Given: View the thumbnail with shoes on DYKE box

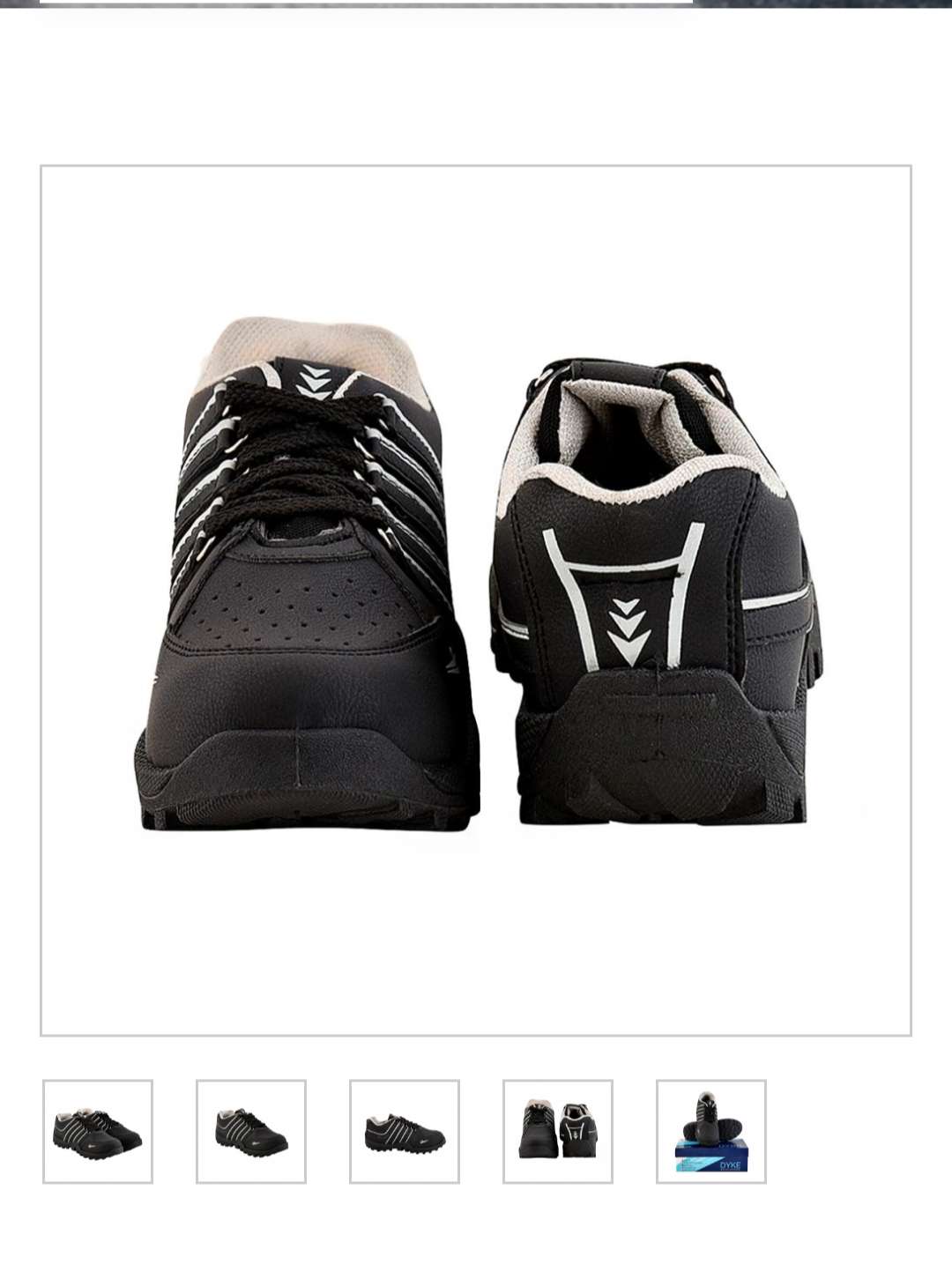Looking at the screenshot, I should (711, 1131).
